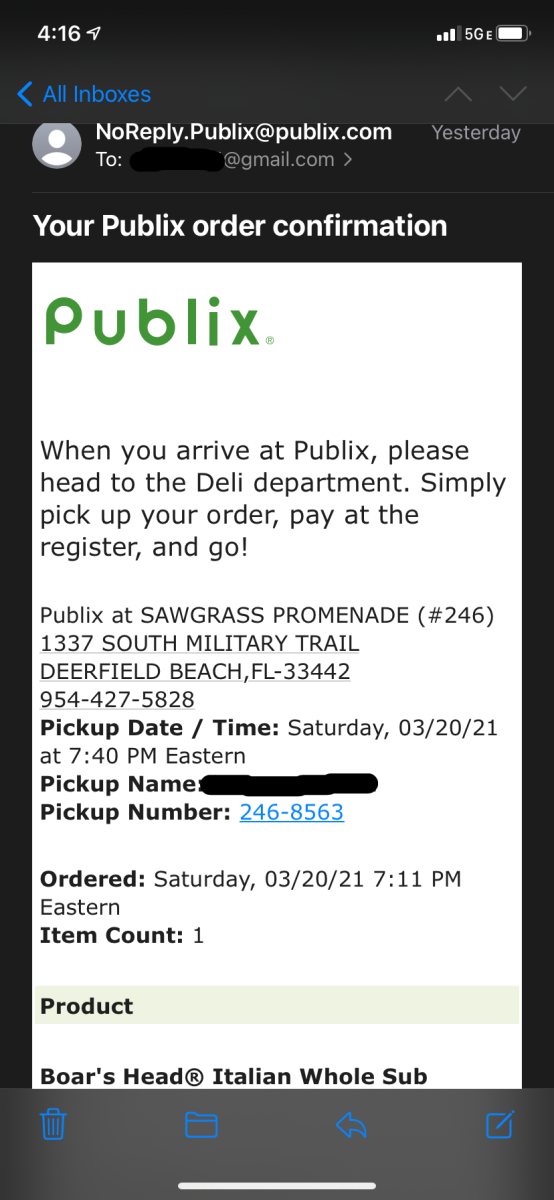Open sender avatar for NoReply.Publix
This screenshot has height=1200, width=554.
[x=57, y=146]
